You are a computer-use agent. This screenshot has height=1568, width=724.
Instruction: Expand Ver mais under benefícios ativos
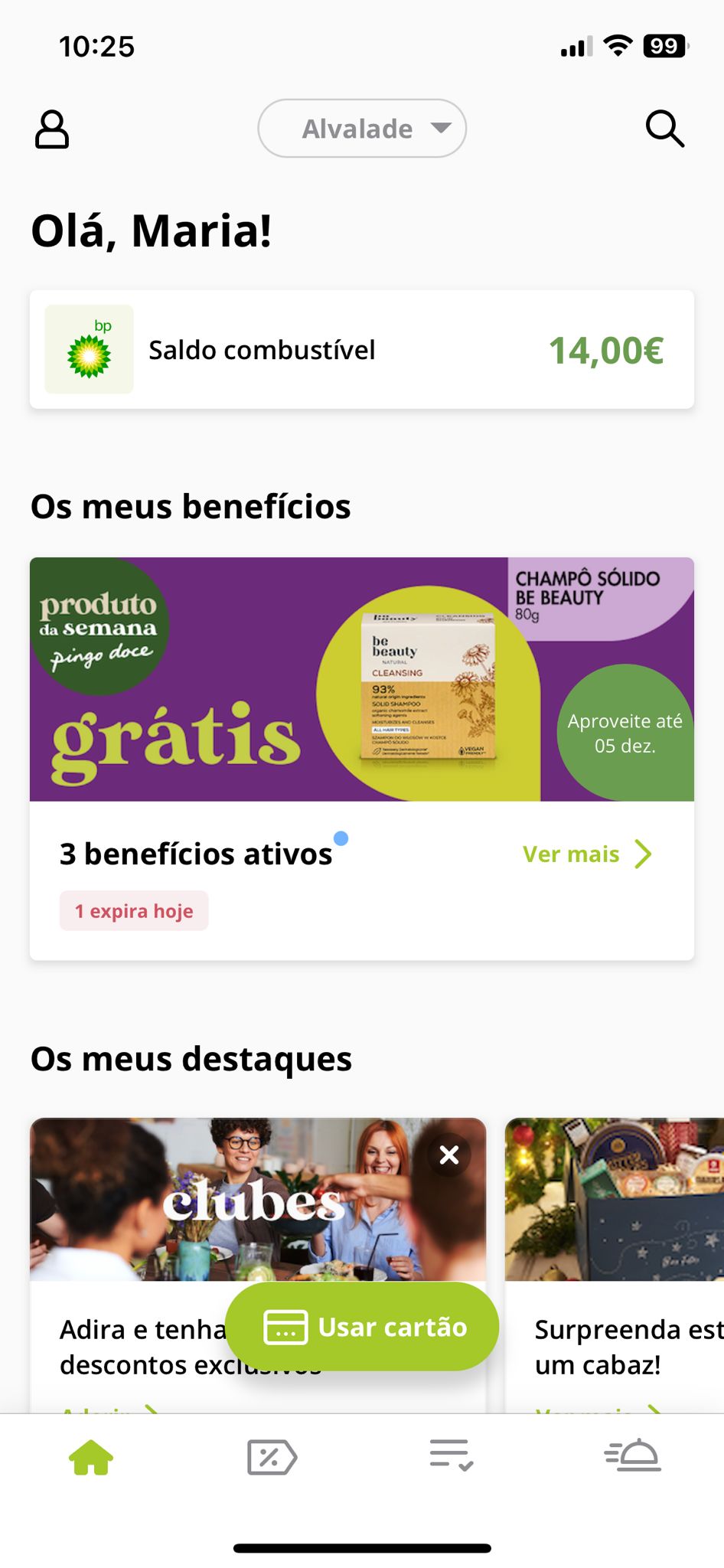(570, 854)
